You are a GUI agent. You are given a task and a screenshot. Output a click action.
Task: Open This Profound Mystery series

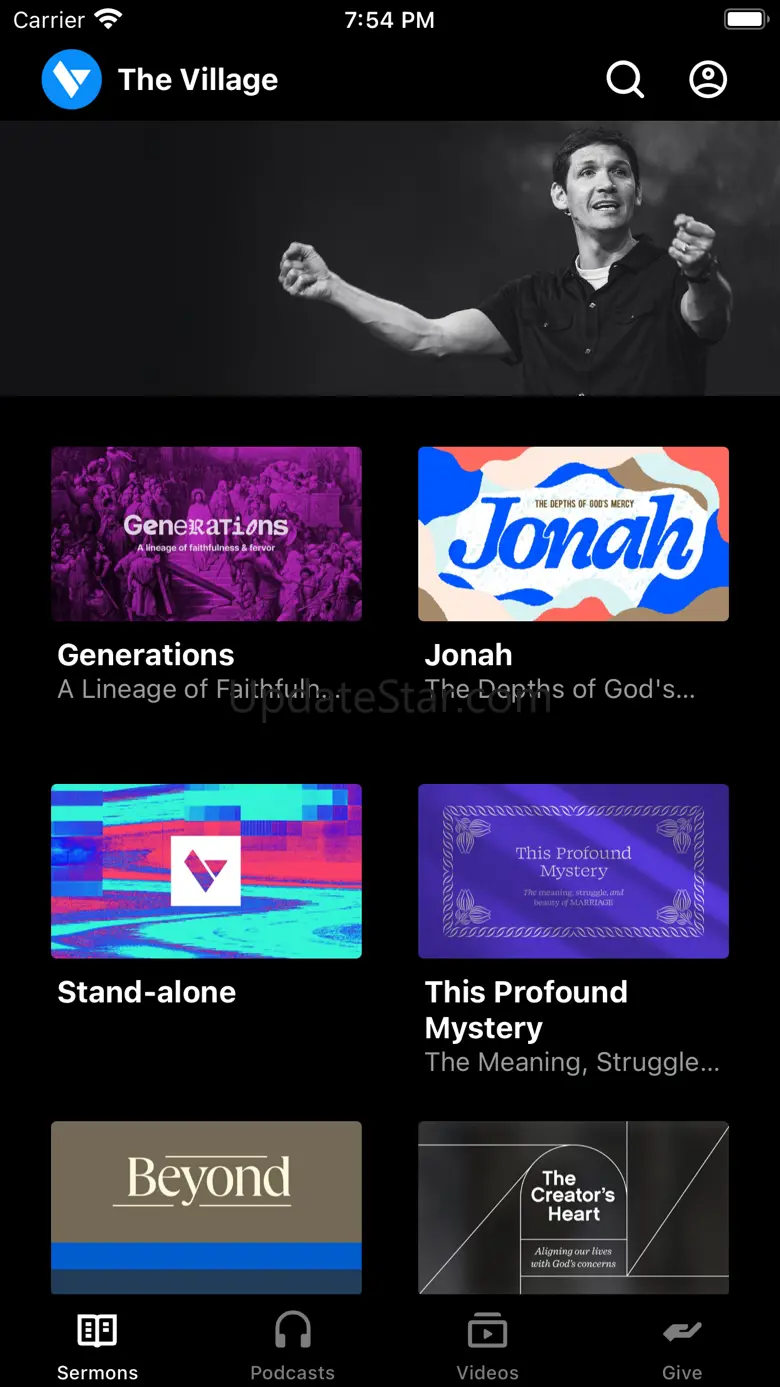pyautogui.click(x=573, y=871)
